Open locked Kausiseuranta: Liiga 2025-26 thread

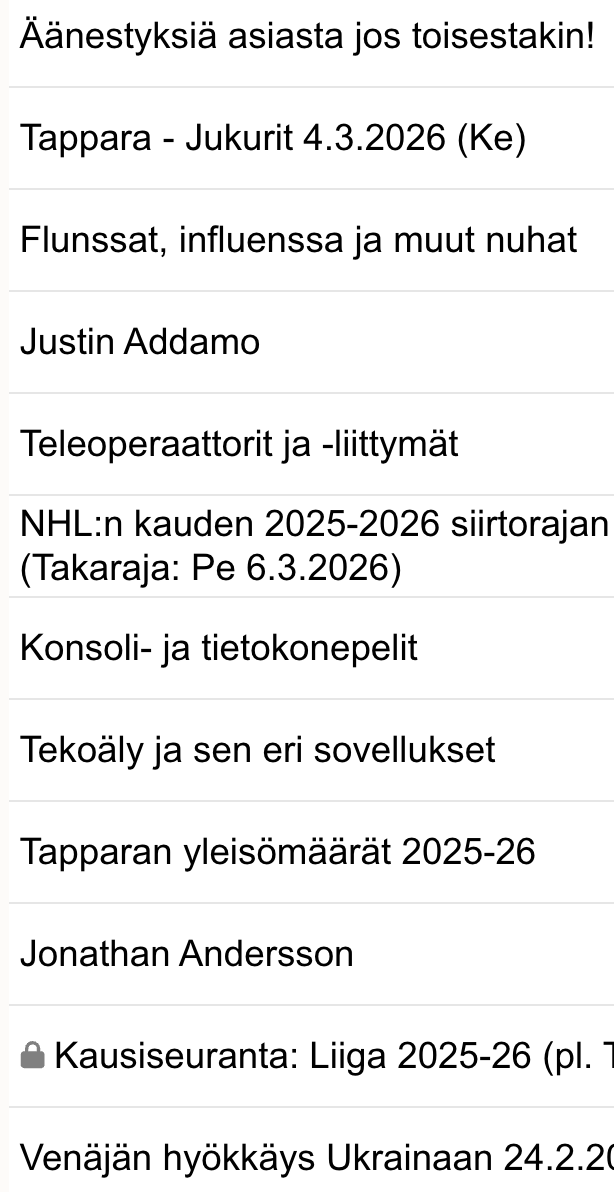click(330, 1056)
